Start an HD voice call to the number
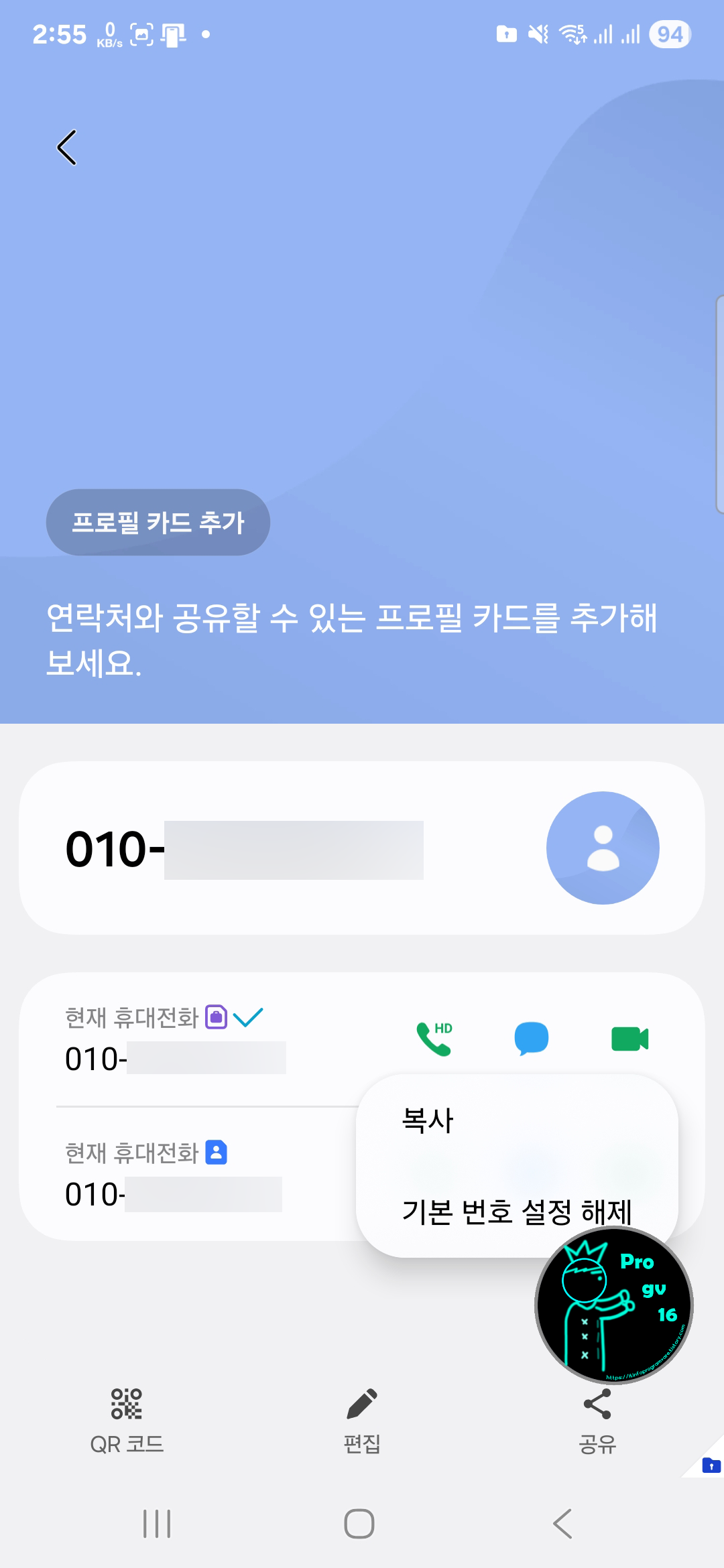 (432, 1038)
